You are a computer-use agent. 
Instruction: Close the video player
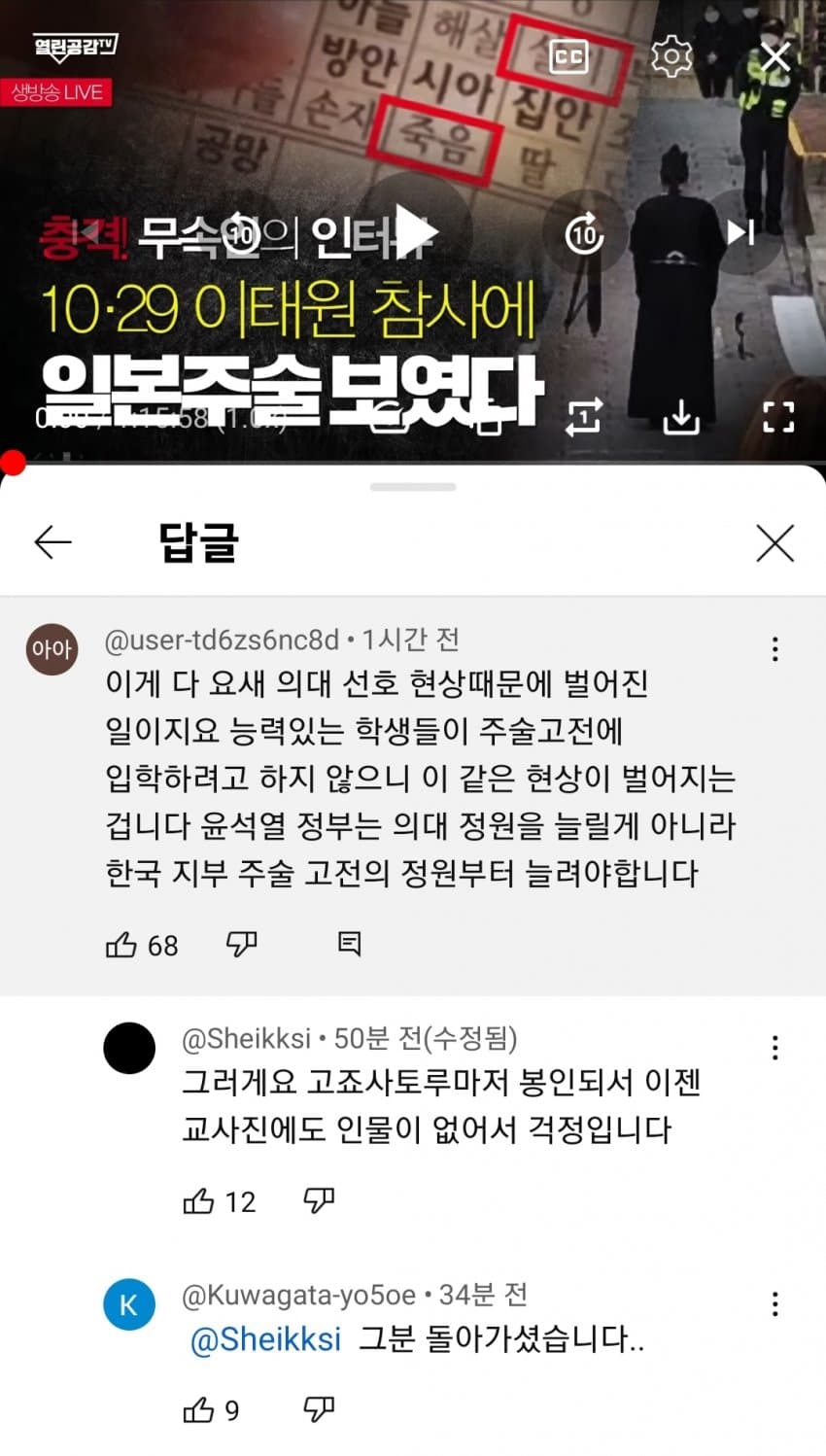click(x=774, y=57)
